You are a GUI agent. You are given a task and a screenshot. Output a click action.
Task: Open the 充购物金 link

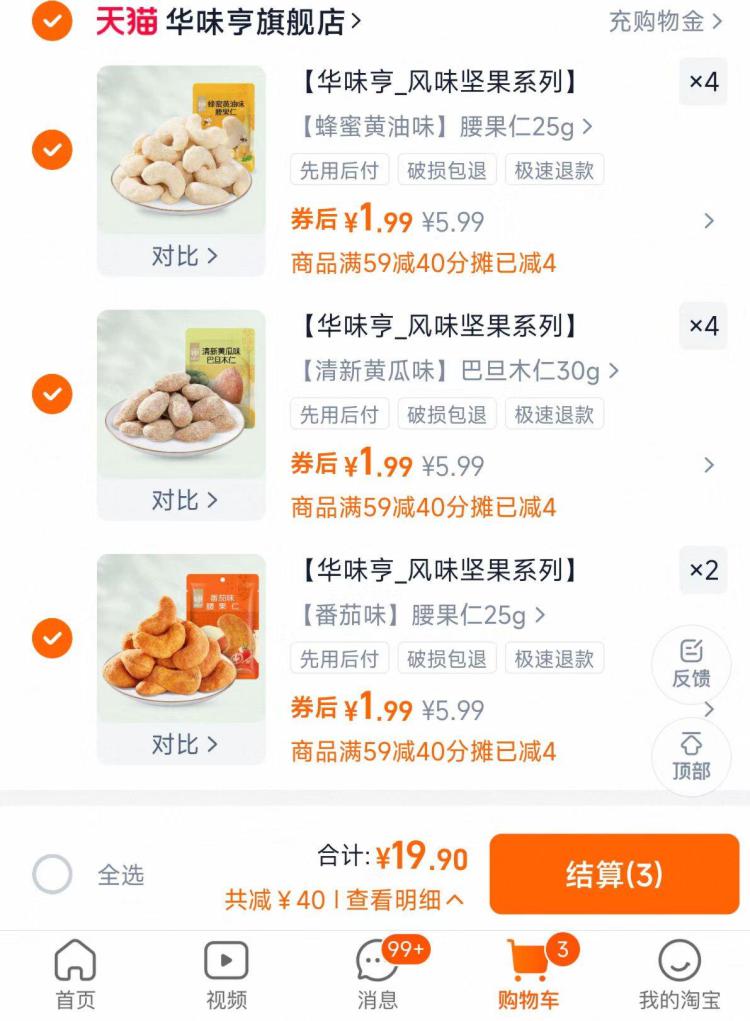[667, 22]
